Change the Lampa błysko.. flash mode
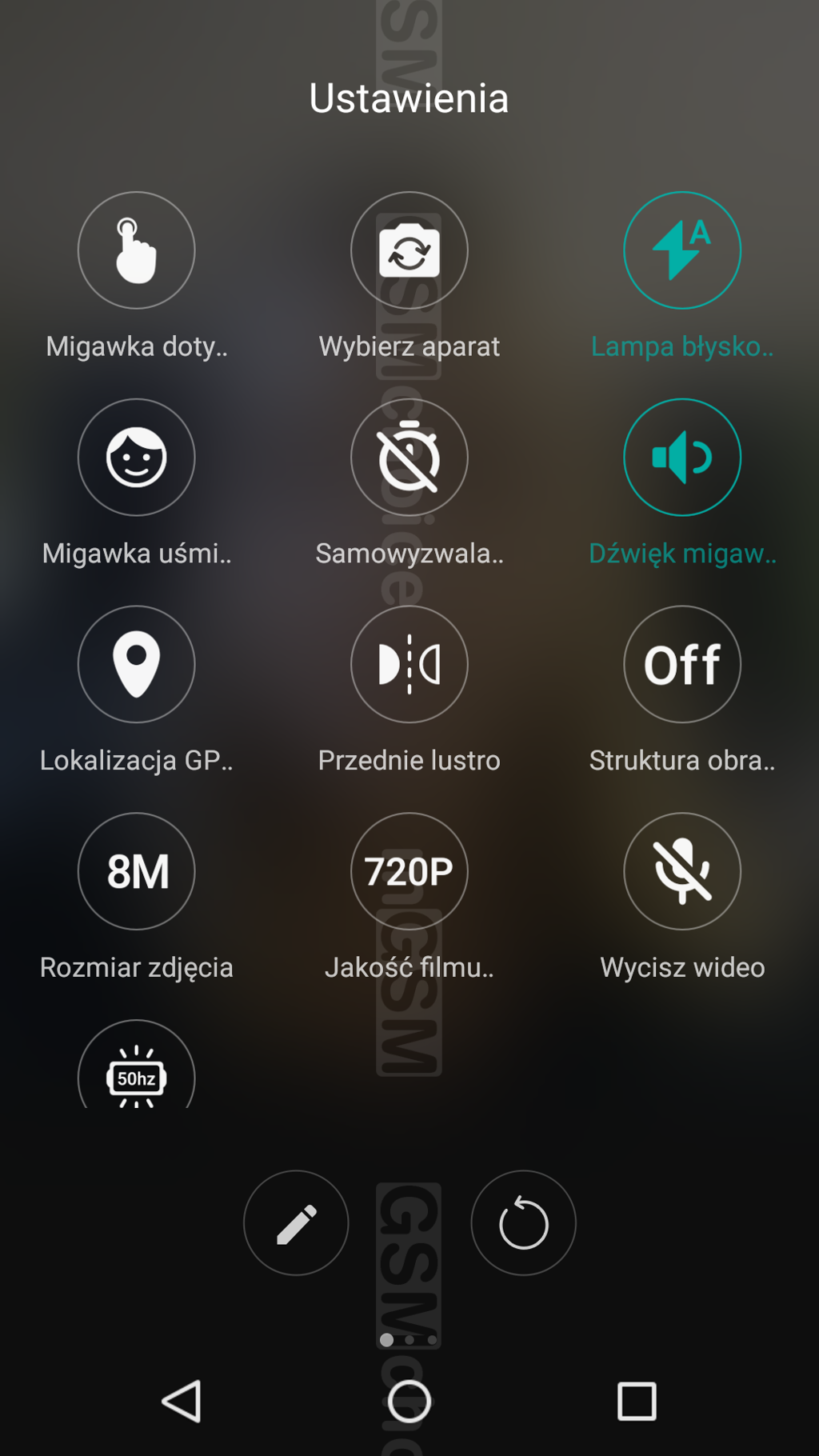Screen dimensions: 819x1456 click(682, 250)
